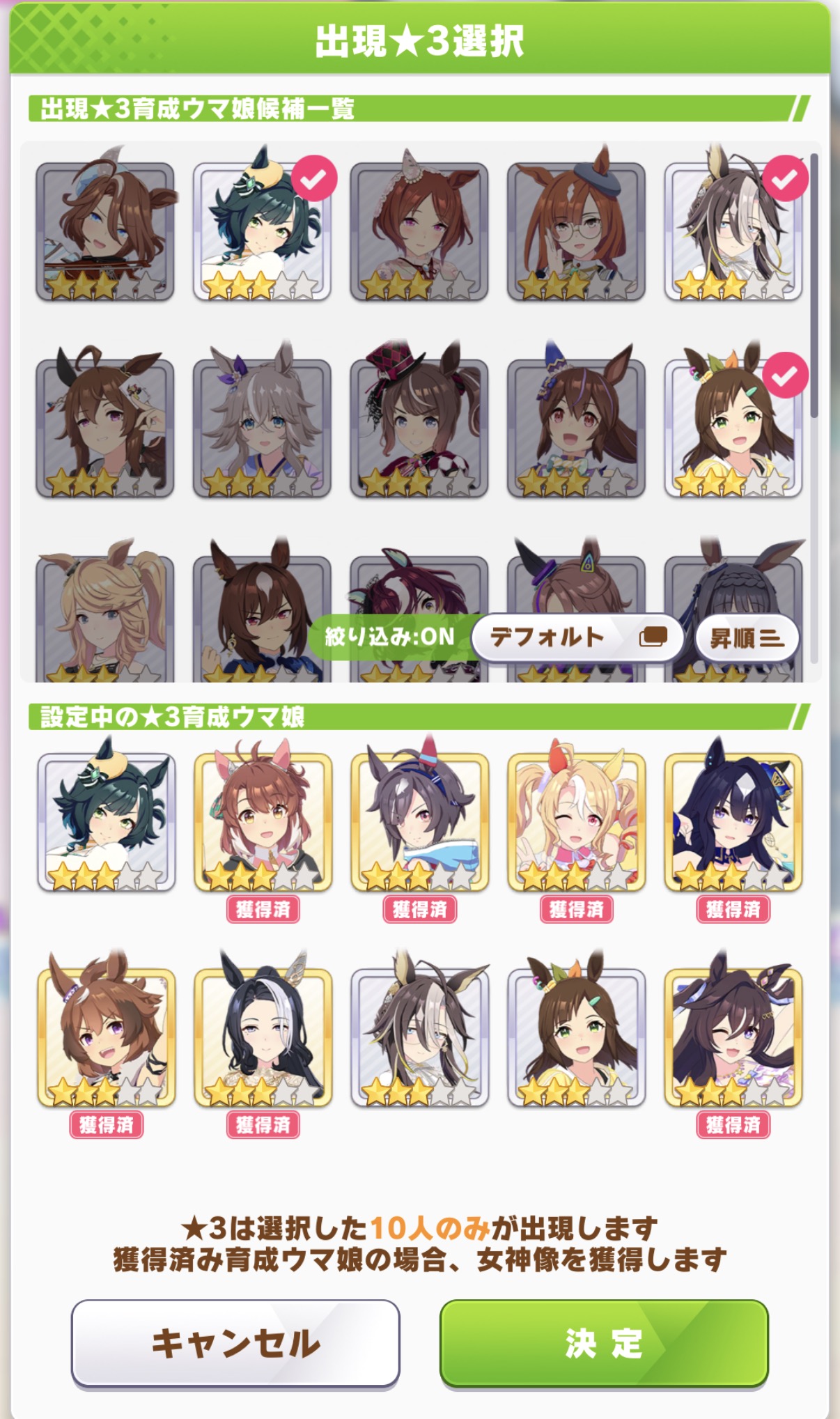Image resolution: width=840 pixels, height=1419 pixels.
Task: Remove the dark blue-haired girl from set list
Action: point(733,821)
